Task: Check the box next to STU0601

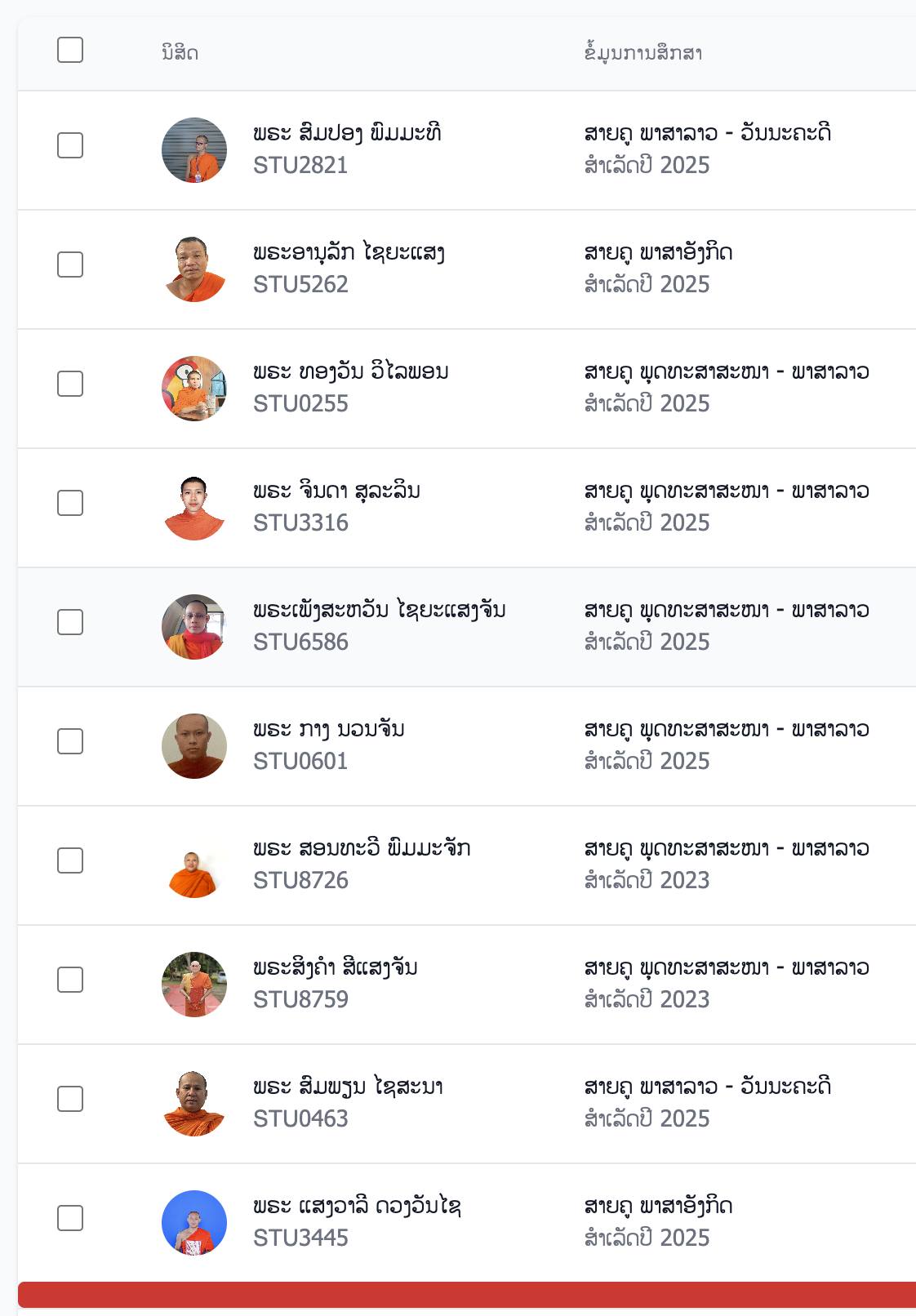Action: (x=70, y=741)
